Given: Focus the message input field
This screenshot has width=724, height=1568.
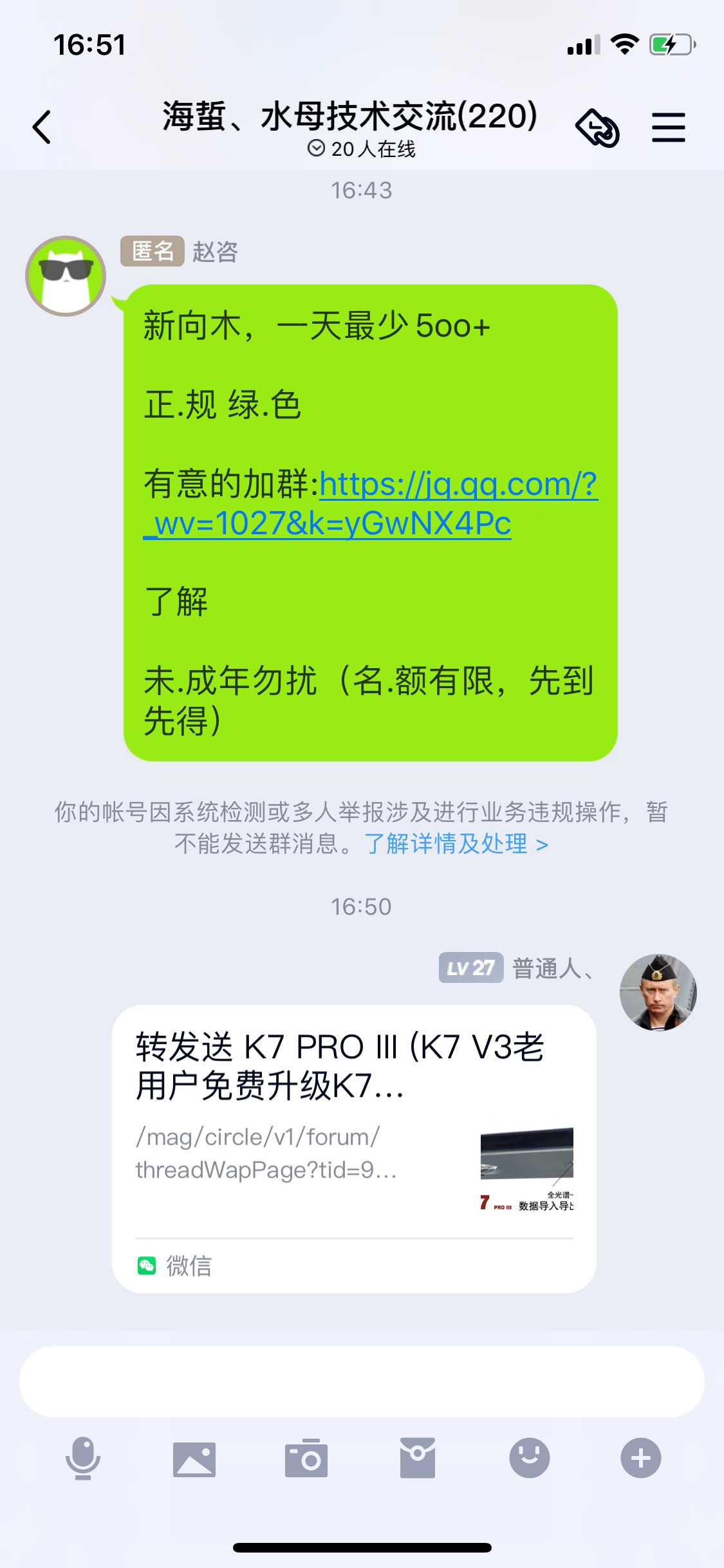Looking at the screenshot, I should pos(362,1381).
